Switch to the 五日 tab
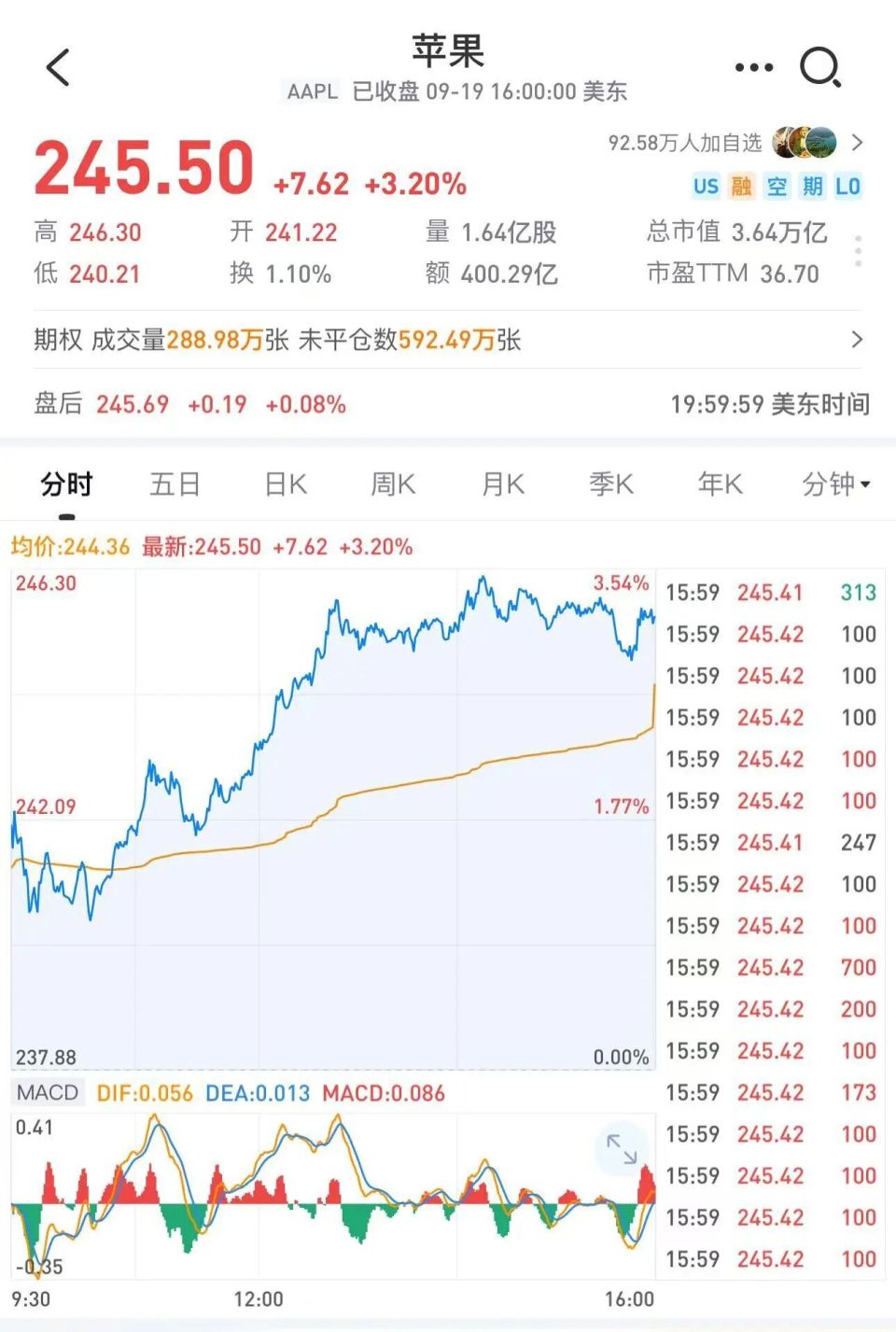896x1332 pixels. (175, 484)
